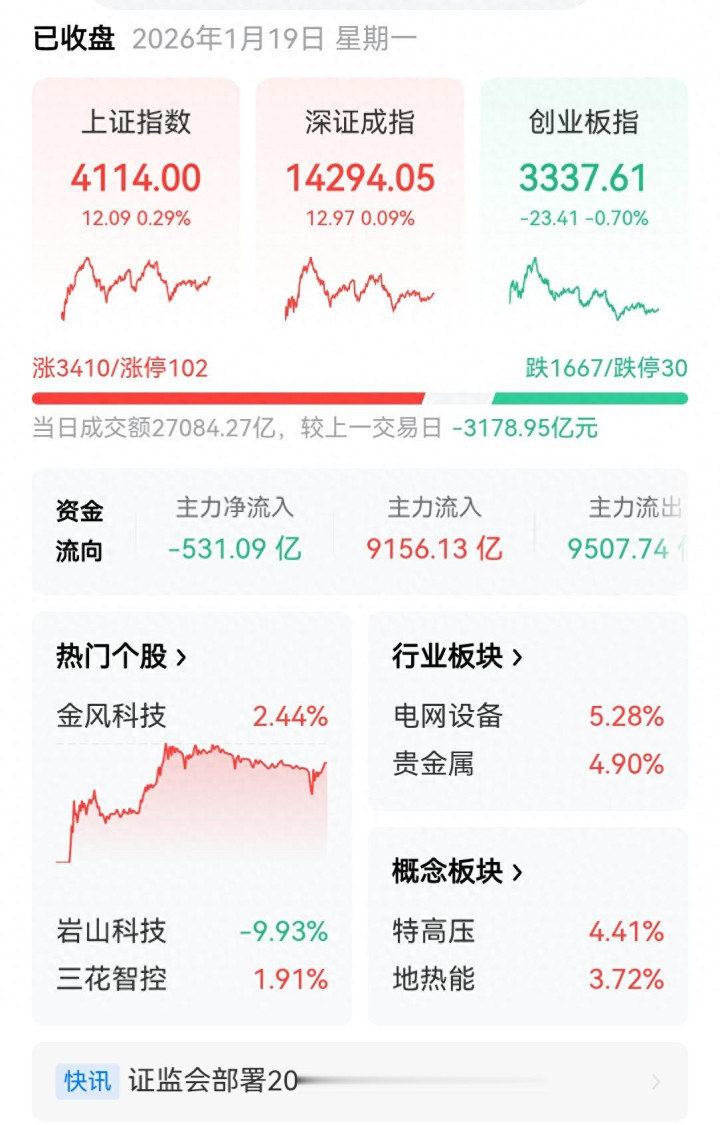720x1125 pixels.
Task: Open 金风科技 stock details
Action: [112, 716]
